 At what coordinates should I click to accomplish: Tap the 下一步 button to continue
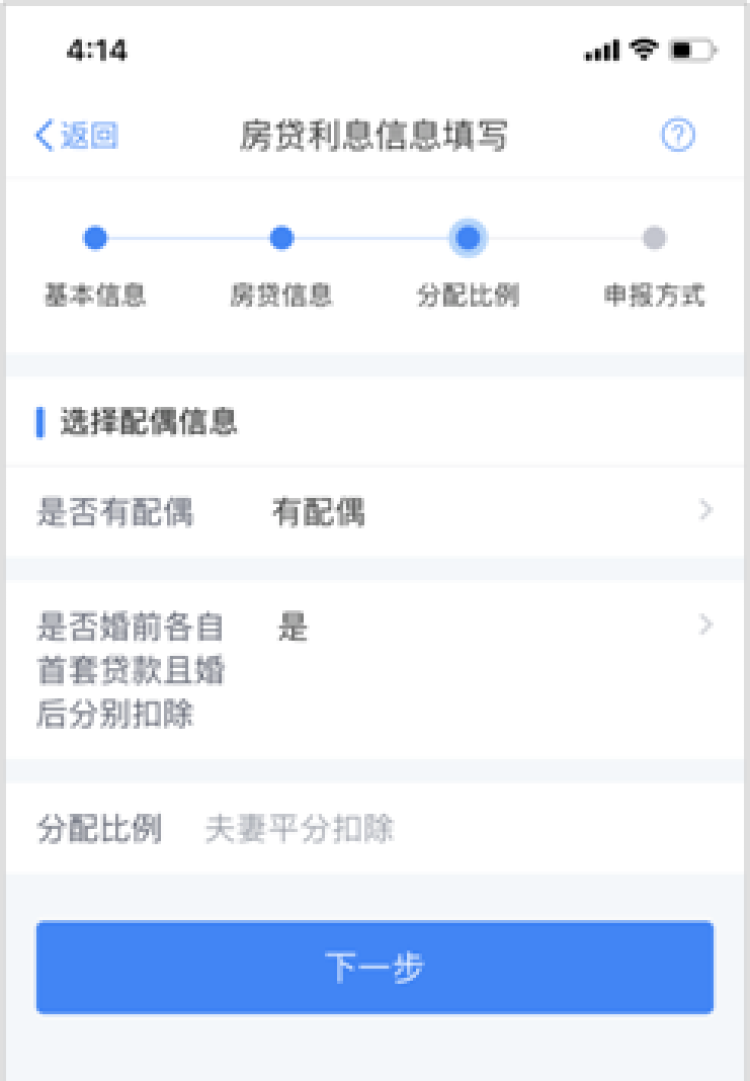click(x=375, y=967)
